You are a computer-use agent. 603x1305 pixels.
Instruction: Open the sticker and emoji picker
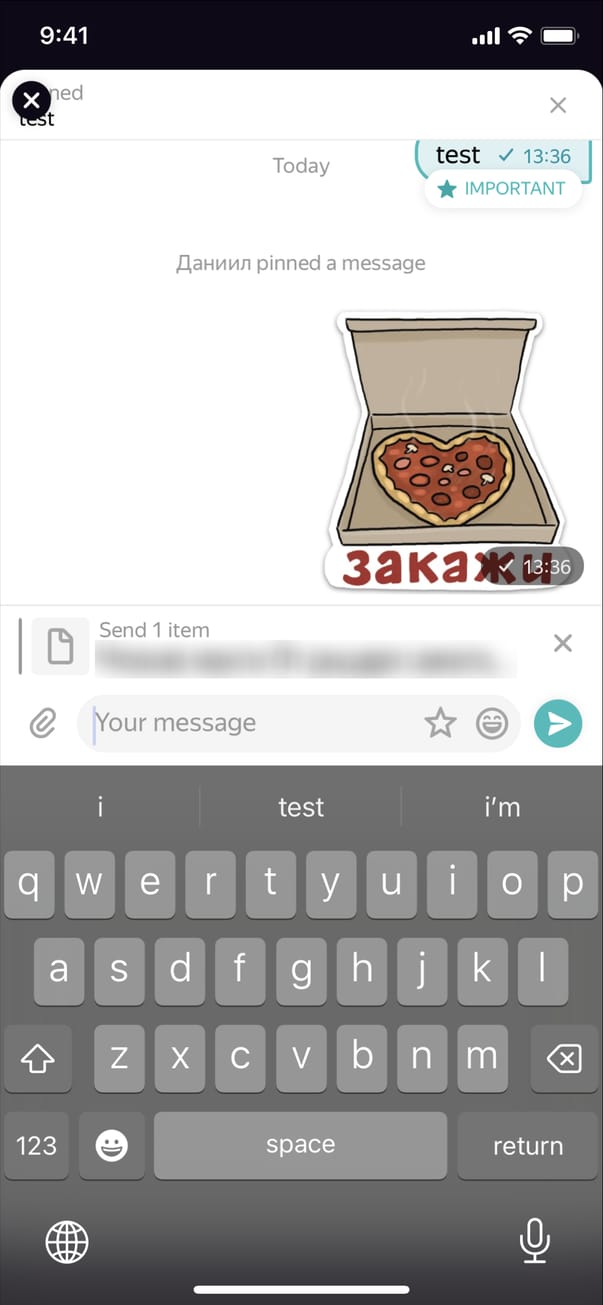point(491,722)
